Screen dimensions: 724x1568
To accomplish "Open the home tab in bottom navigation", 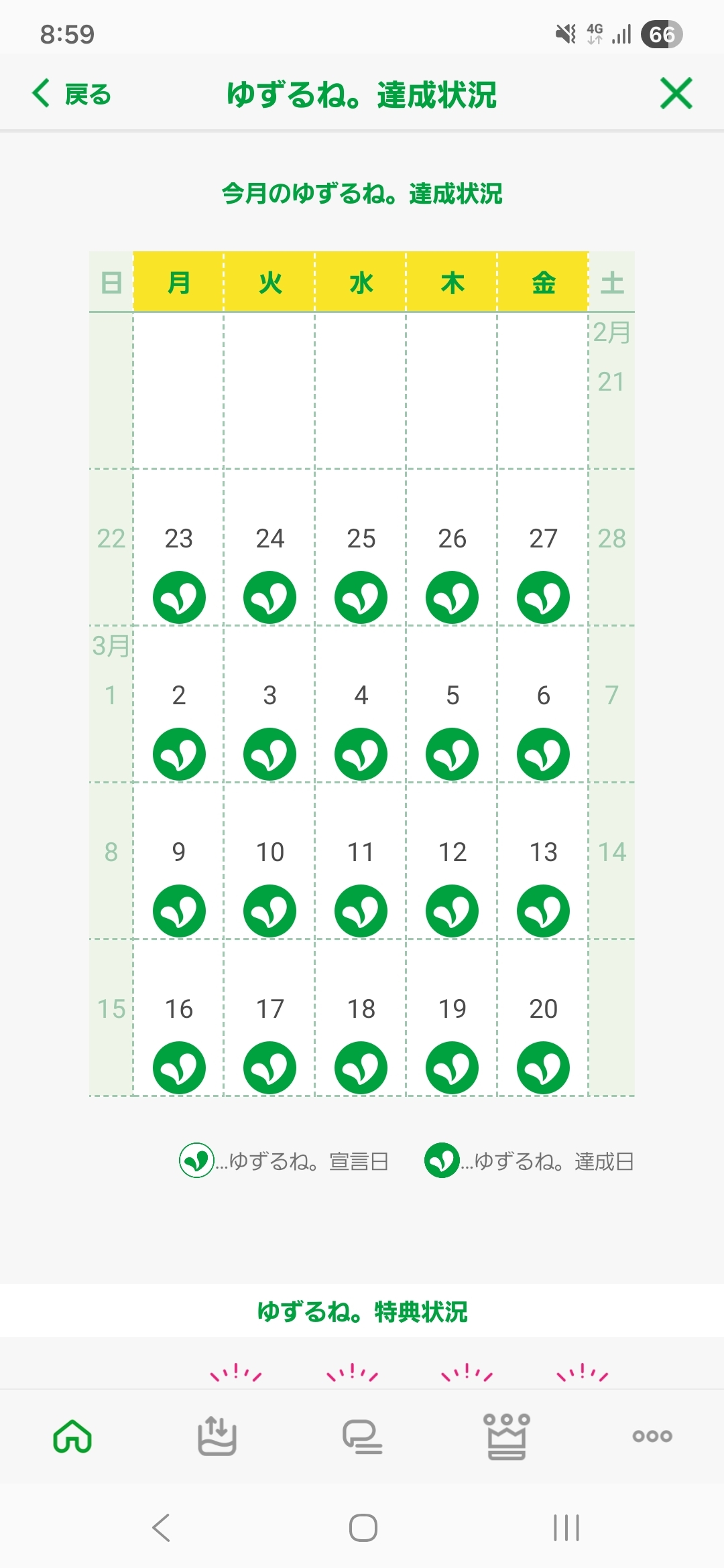I will tap(72, 1436).
